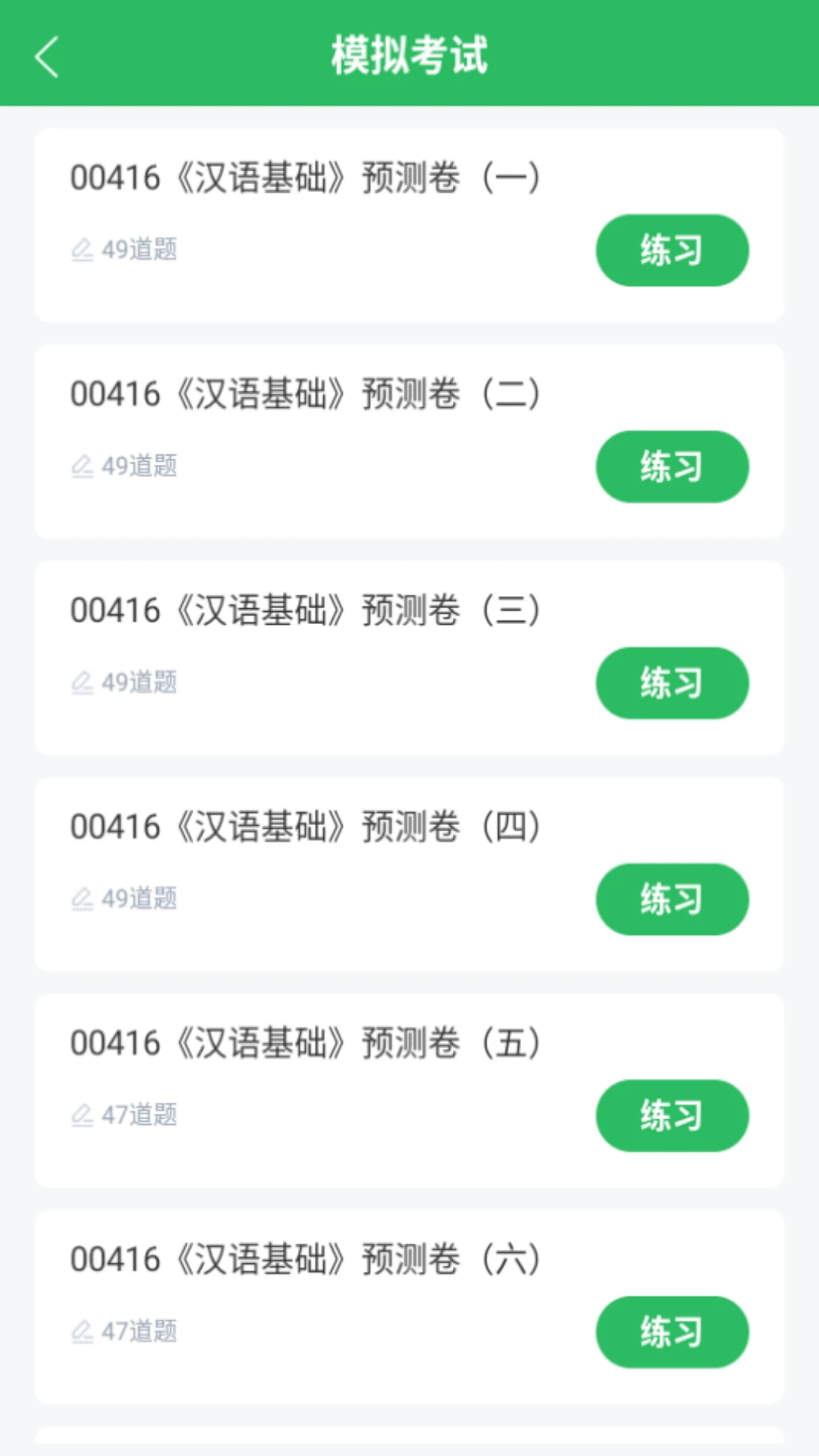Select the 49道题 label under 预测卷（四）

pos(141,898)
